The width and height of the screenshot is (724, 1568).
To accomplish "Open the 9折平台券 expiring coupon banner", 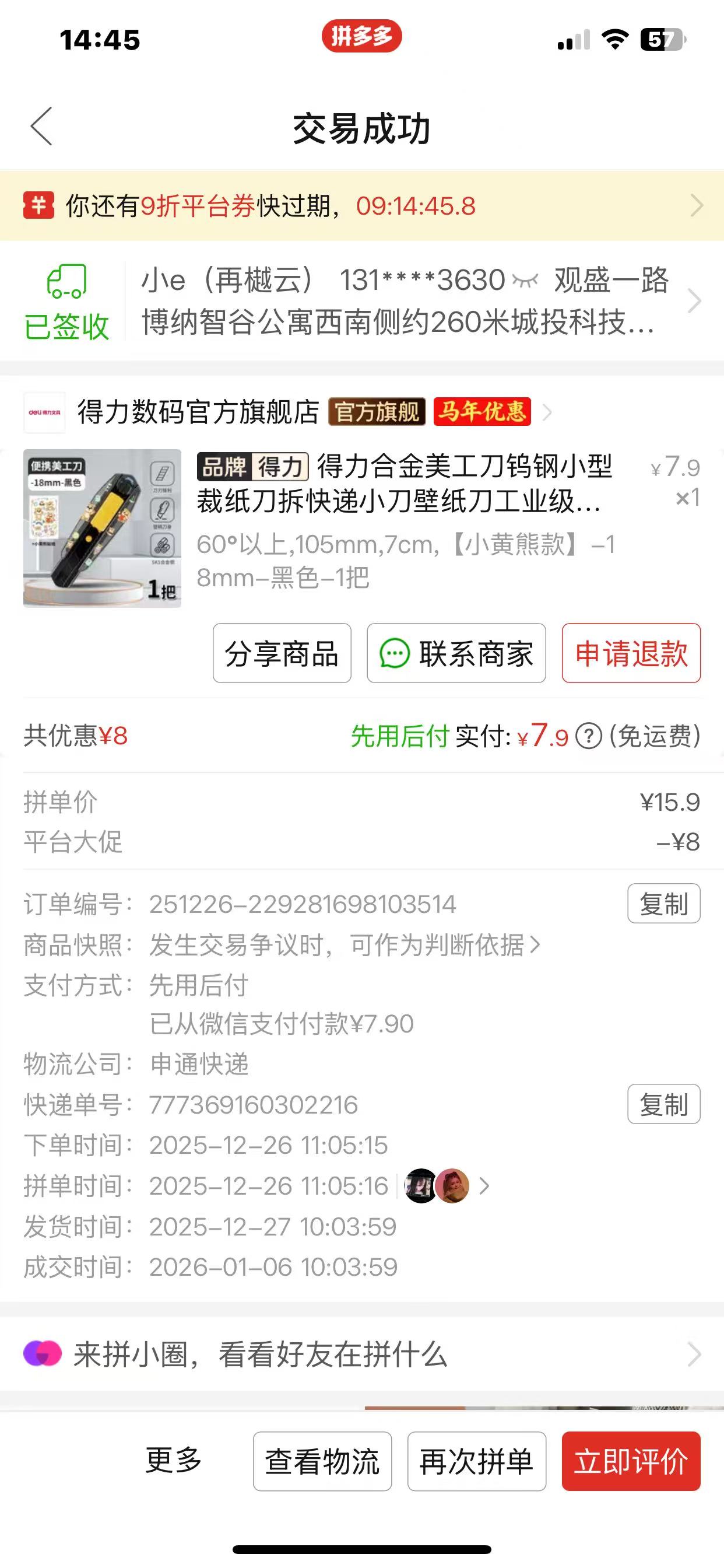I will [x=361, y=206].
